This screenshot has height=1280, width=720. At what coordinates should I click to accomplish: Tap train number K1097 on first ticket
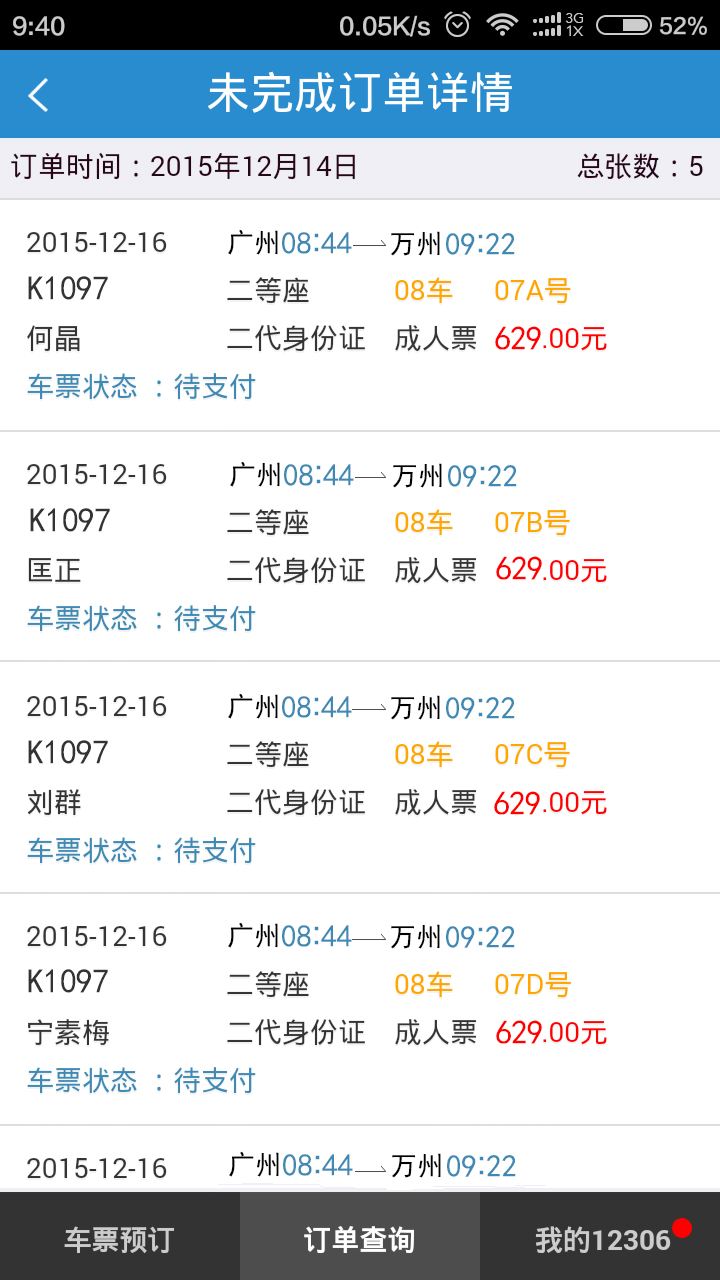[66, 290]
